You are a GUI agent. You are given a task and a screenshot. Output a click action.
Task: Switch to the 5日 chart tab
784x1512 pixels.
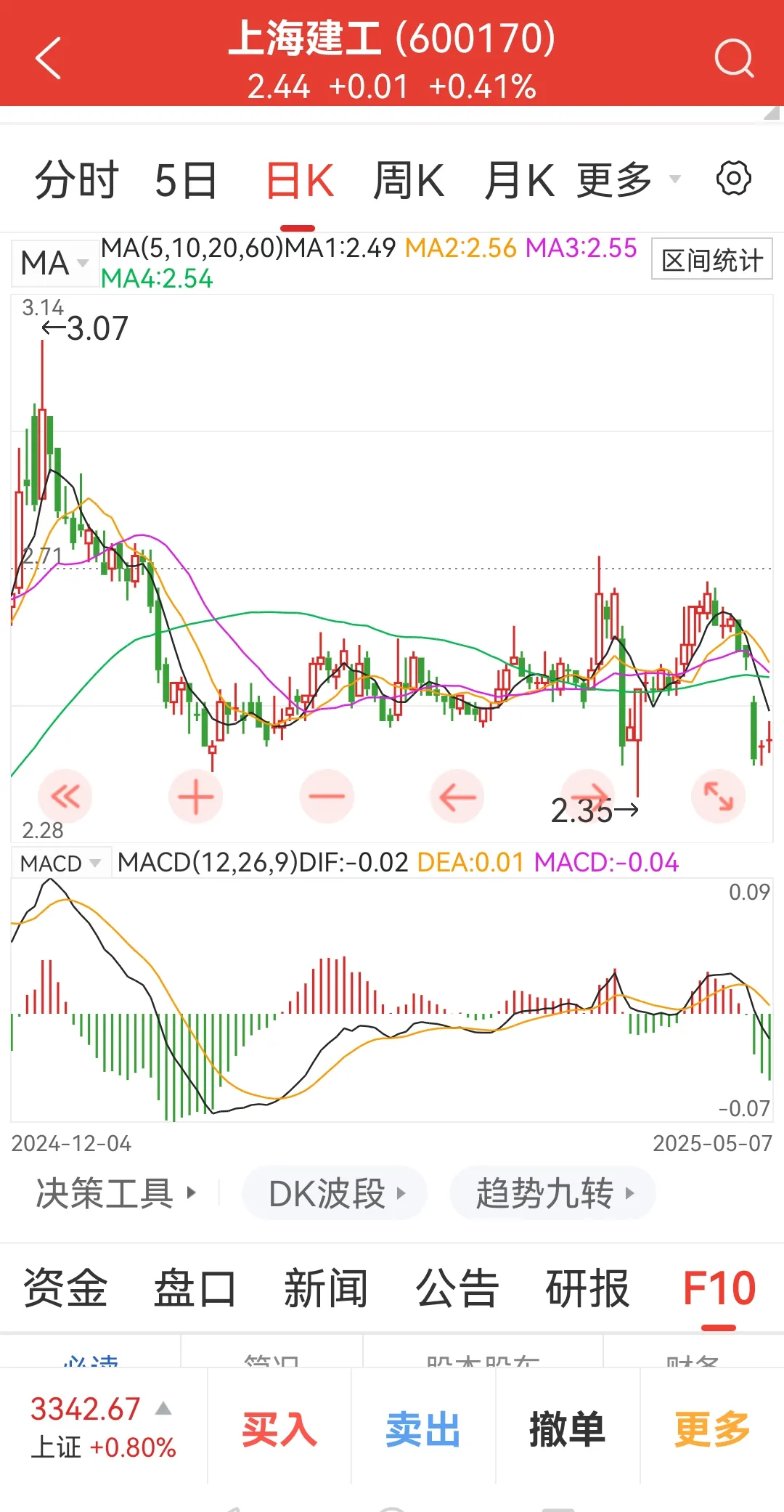pos(186,180)
